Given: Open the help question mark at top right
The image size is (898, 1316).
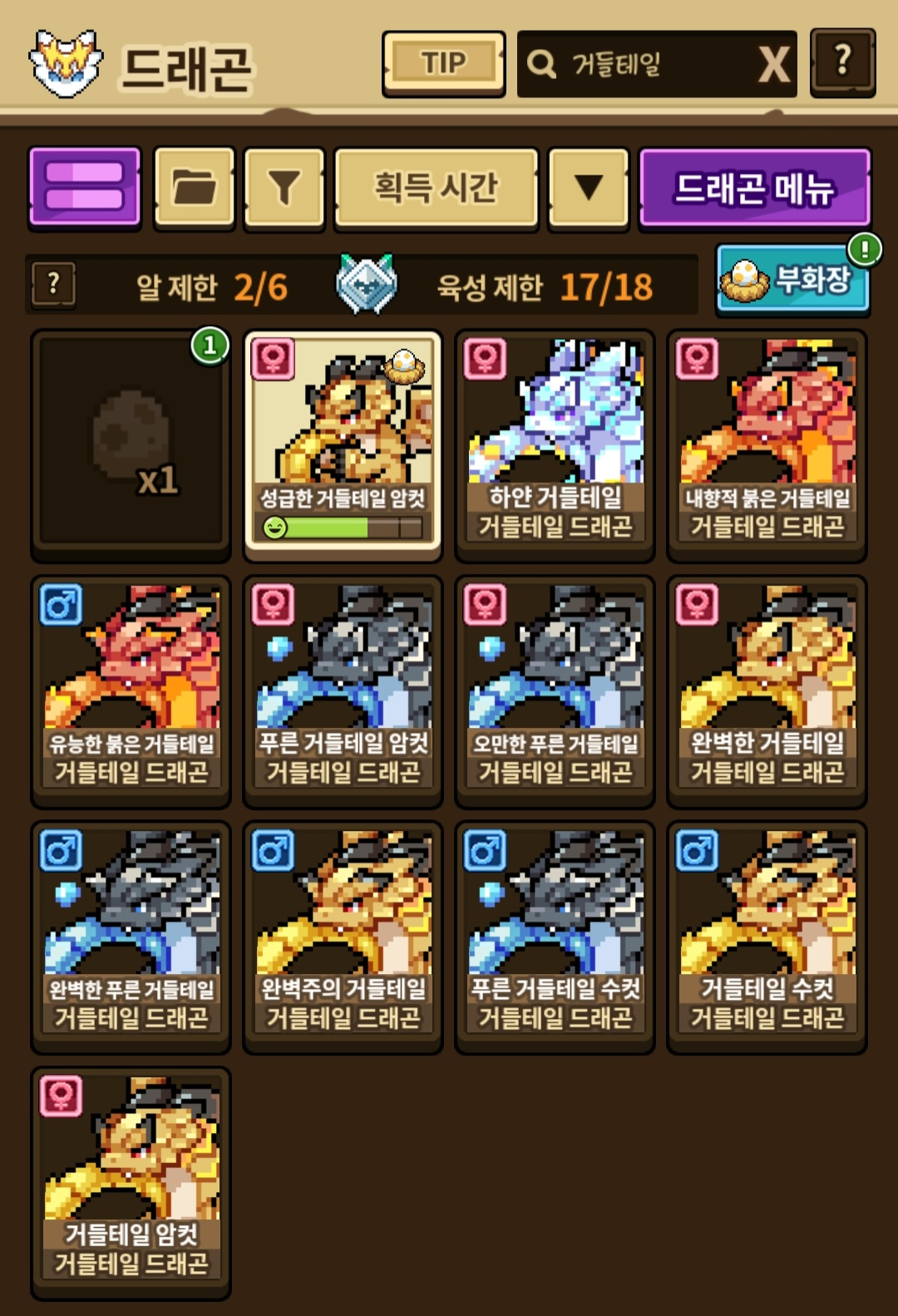Looking at the screenshot, I should 842,62.
